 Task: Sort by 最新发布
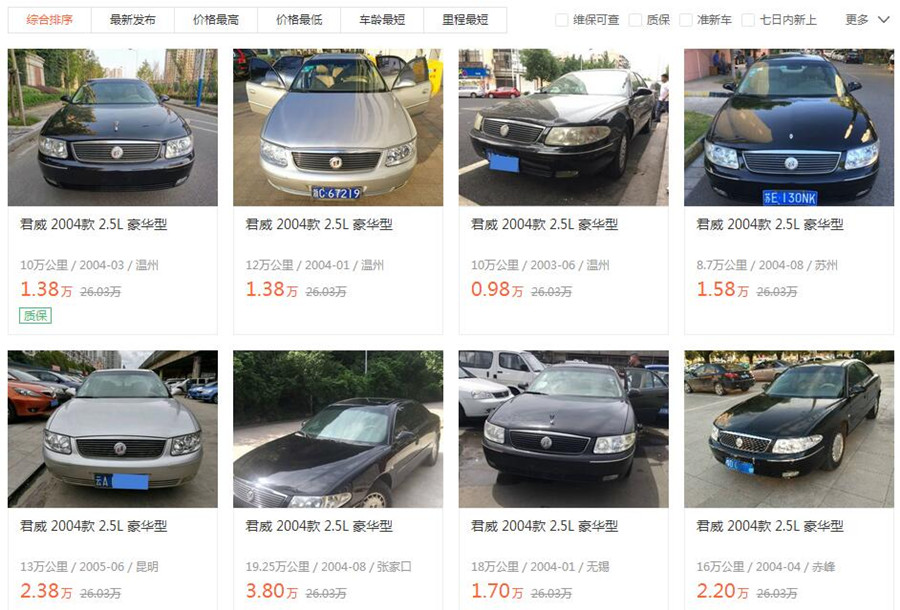133,20
